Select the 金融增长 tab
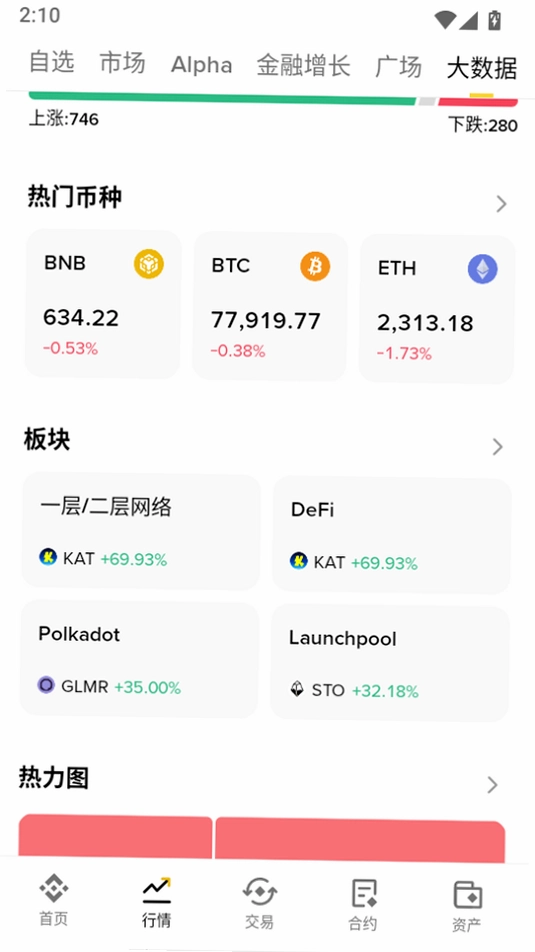The width and height of the screenshot is (535, 952). coord(303,66)
